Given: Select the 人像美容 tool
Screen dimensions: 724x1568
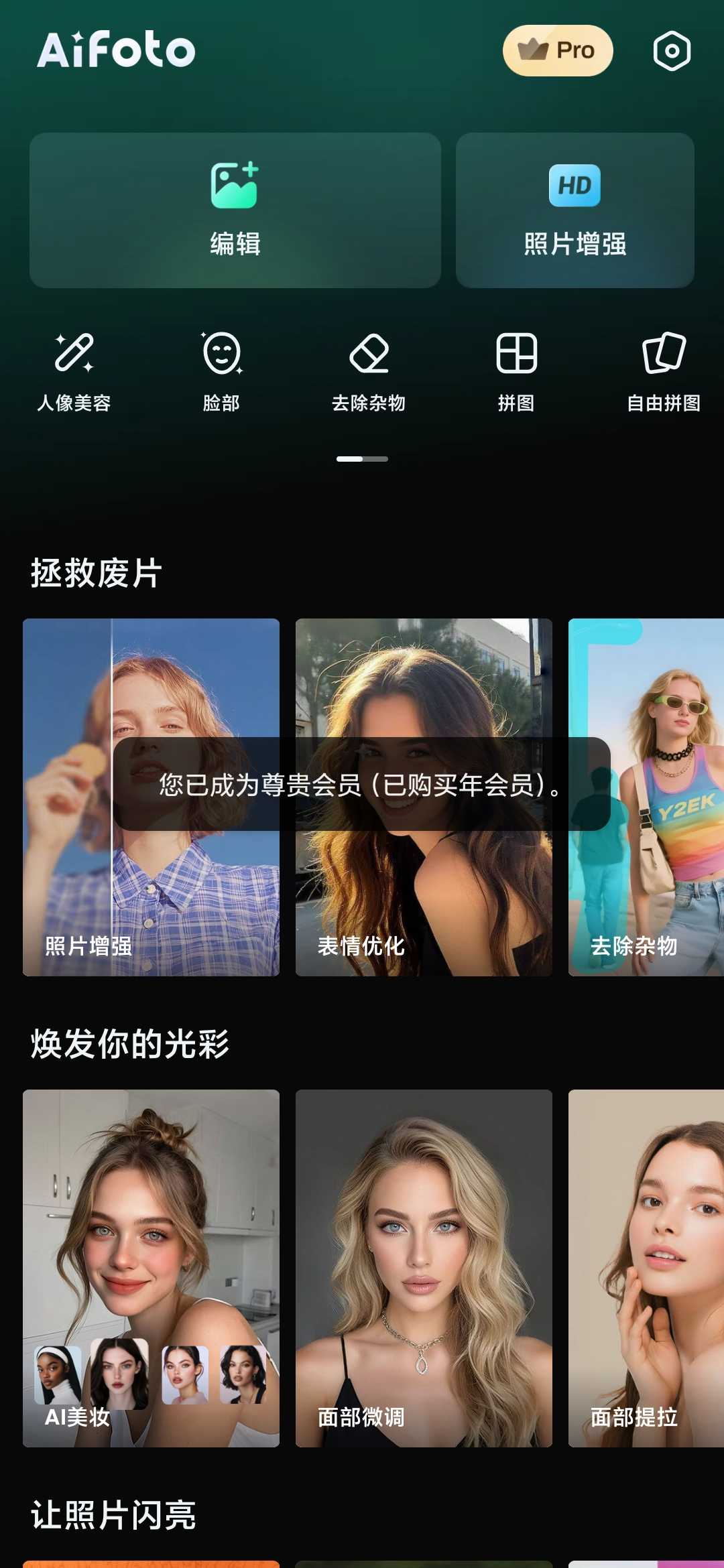Looking at the screenshot, I should pyautogui.click(x=74, y=371).
